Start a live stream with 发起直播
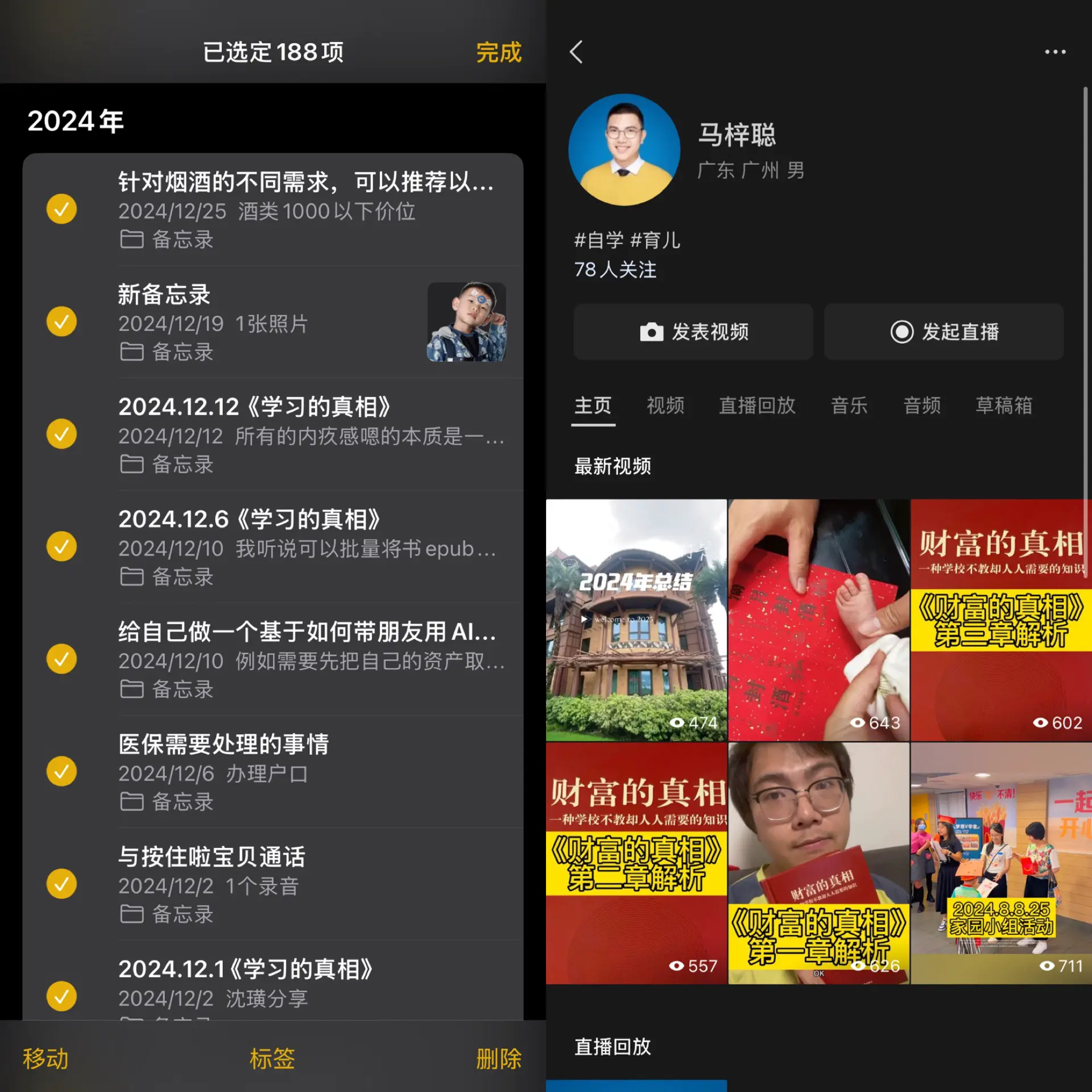The width and height of the screenshot is (1092, 1092). [944, 332]
